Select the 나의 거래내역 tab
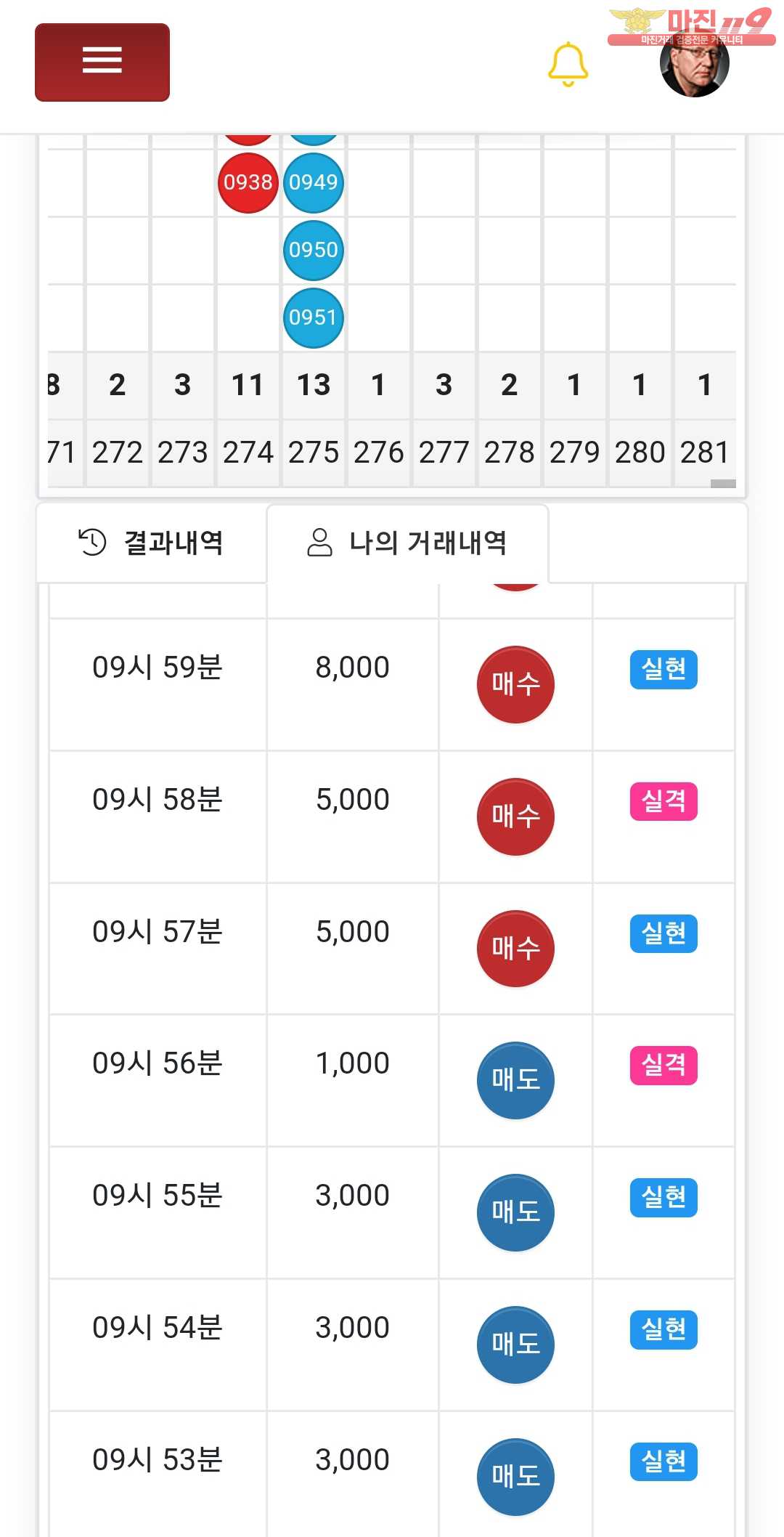Screen dimensions: 784x1537 [x=407, y=543]
